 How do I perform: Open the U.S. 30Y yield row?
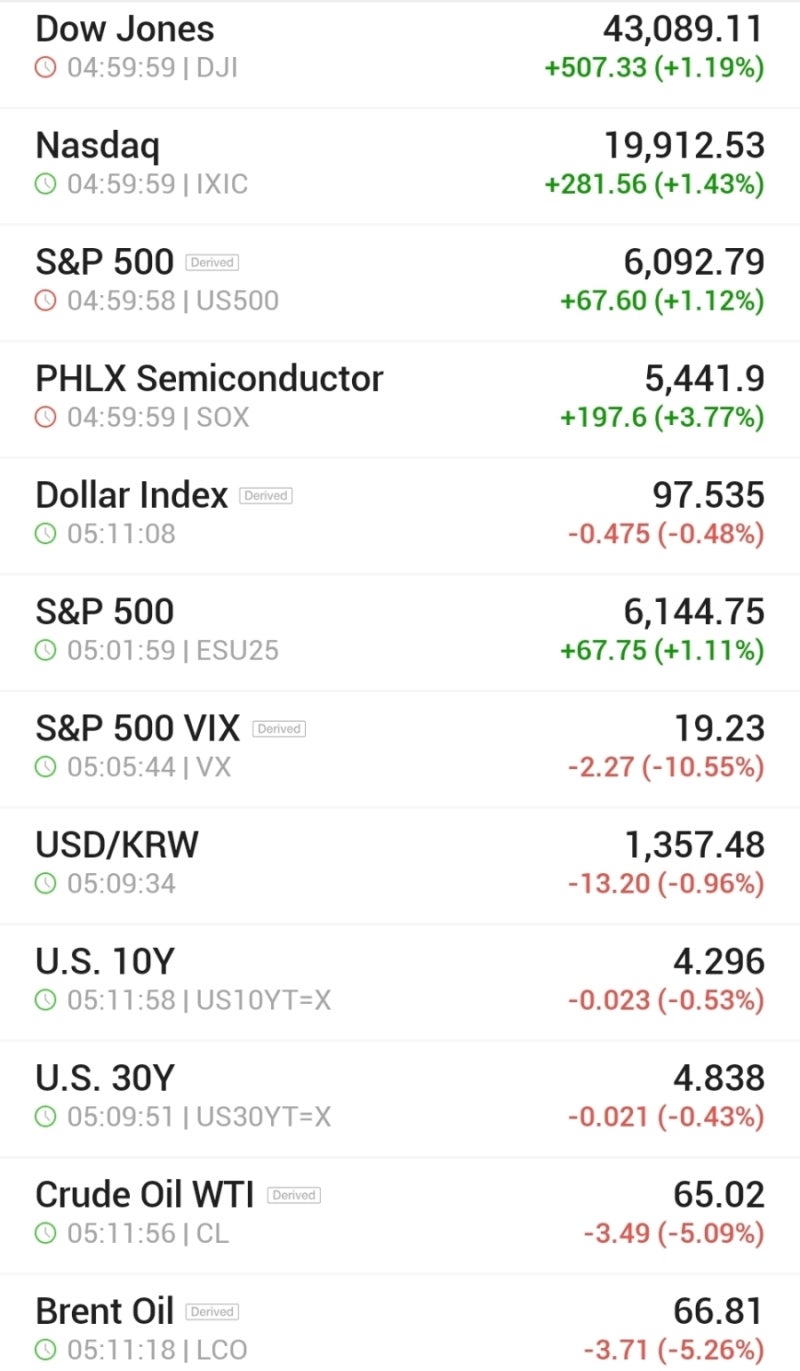400,1097
